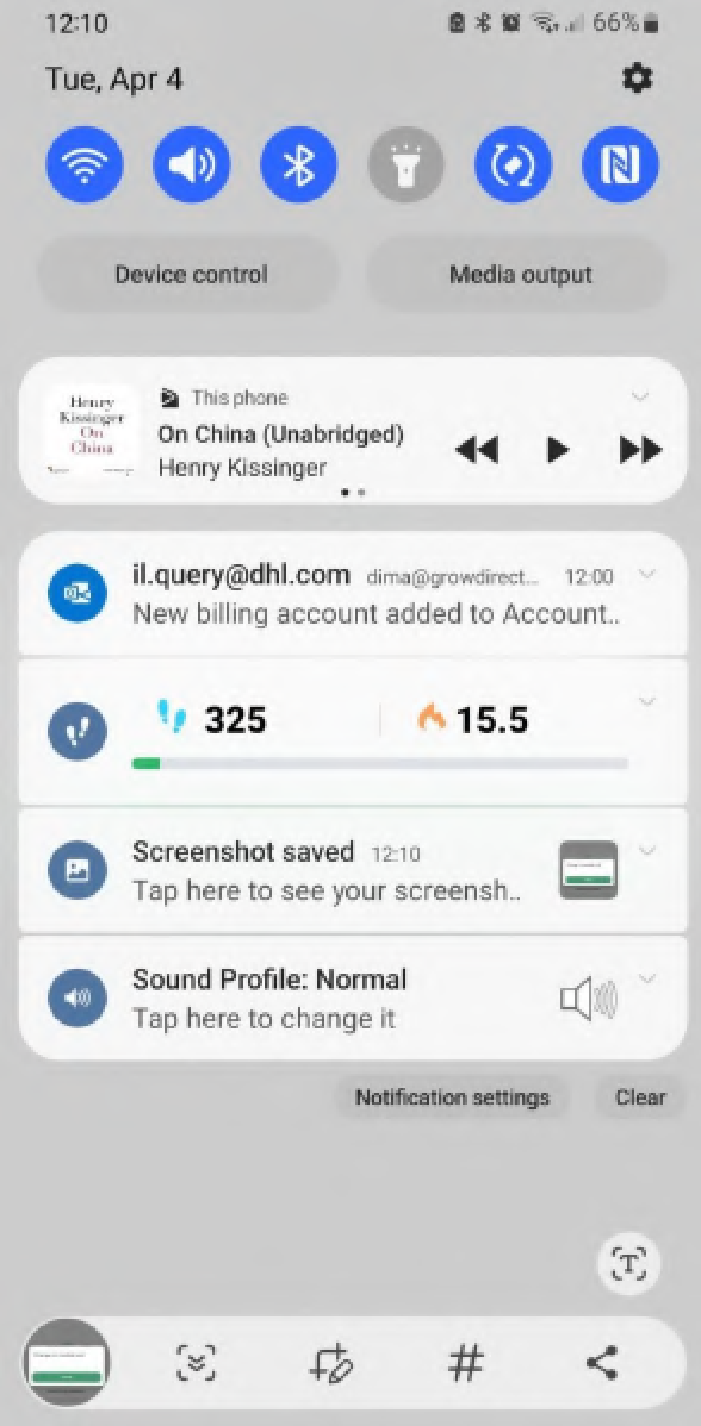Viewport: 701px width, 1426px height.
Task: Open Notification settings
Action: (452, 1097)
